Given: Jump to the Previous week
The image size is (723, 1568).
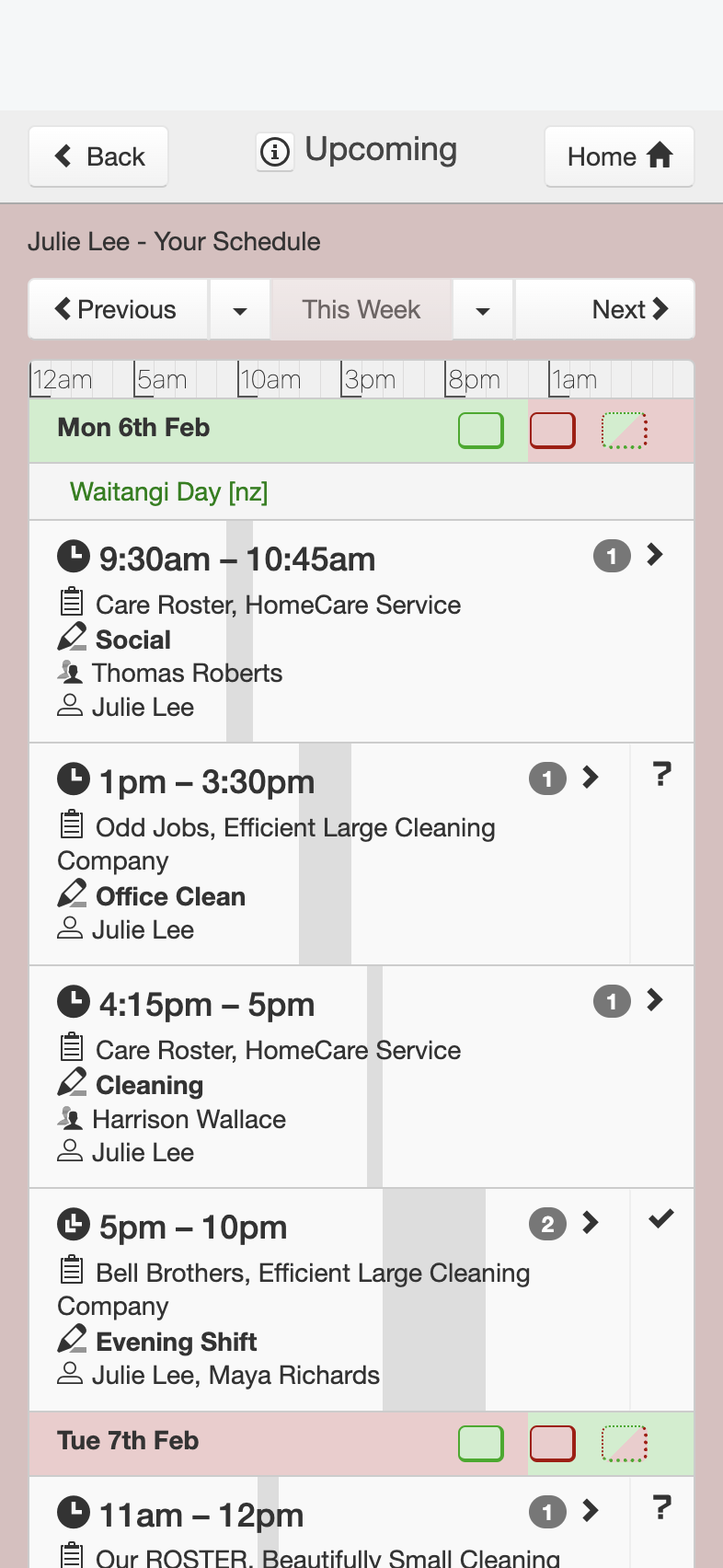Looking at the screenshot, I should (x=119, y=309).
